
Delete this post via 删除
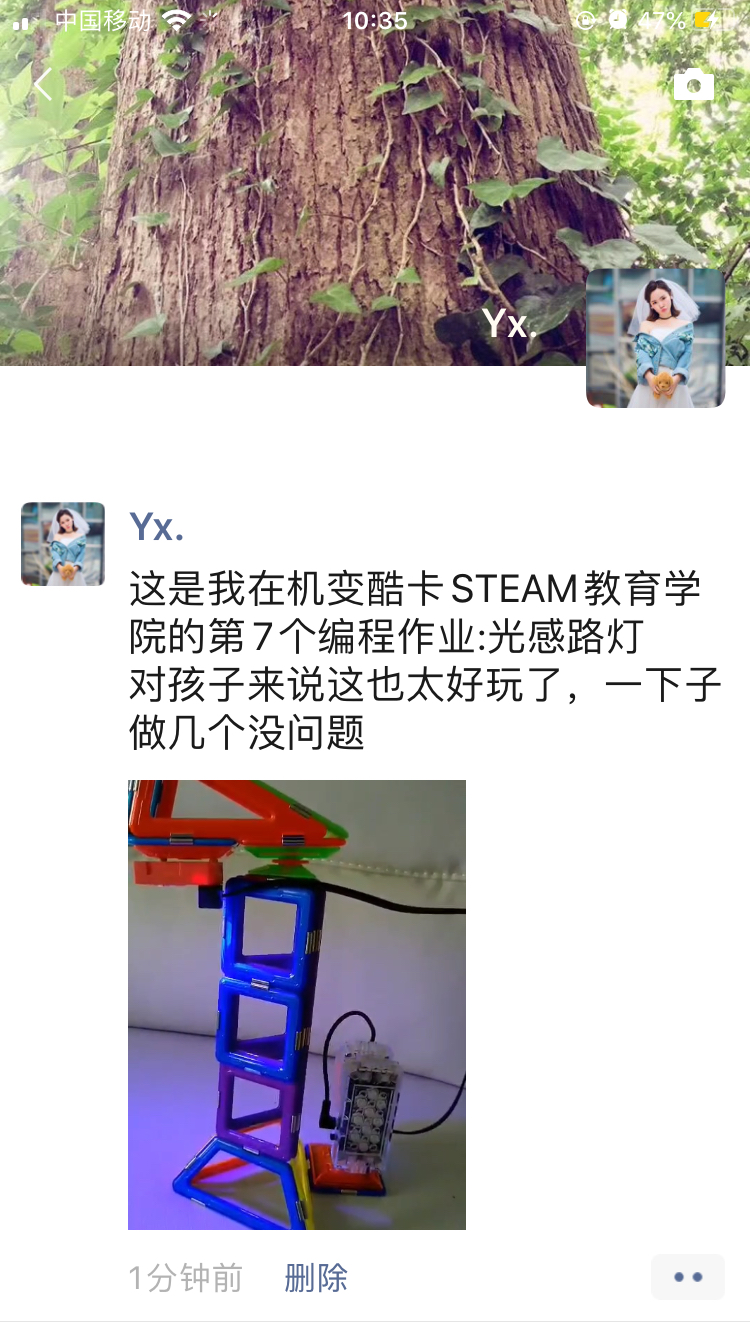(316, 1277)
